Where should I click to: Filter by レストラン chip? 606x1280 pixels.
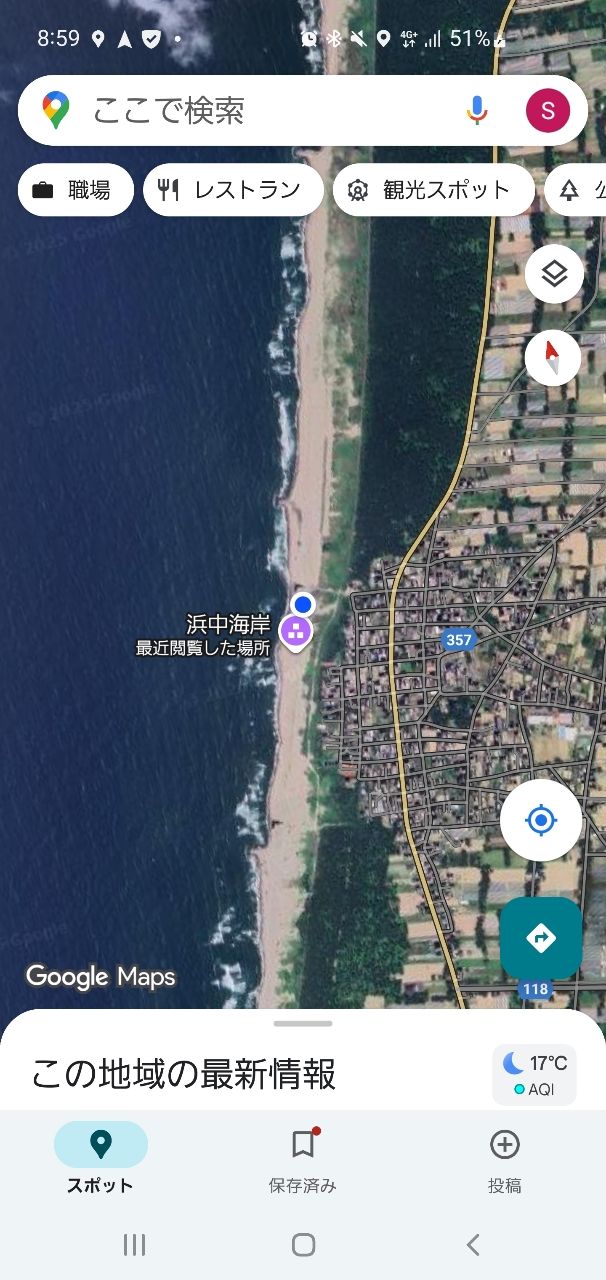point(233,190)
